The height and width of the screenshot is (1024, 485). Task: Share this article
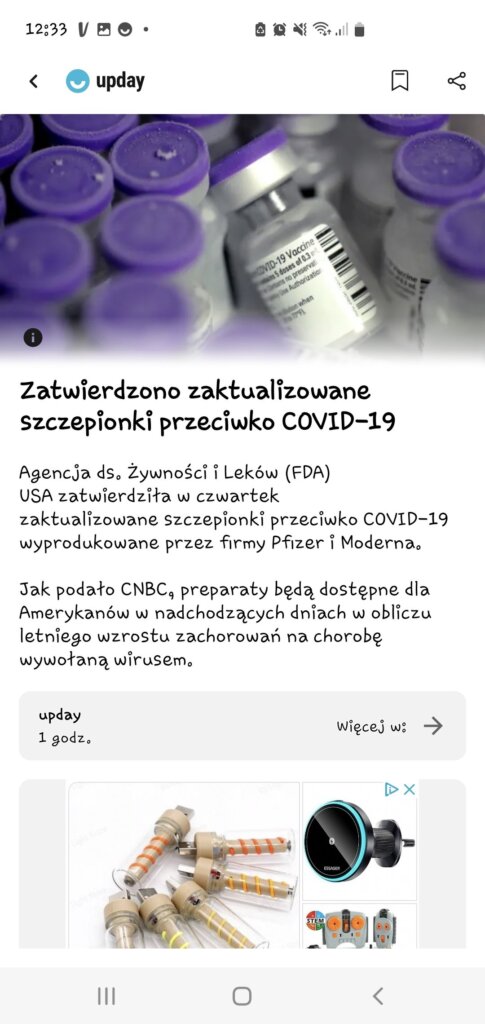457,81
